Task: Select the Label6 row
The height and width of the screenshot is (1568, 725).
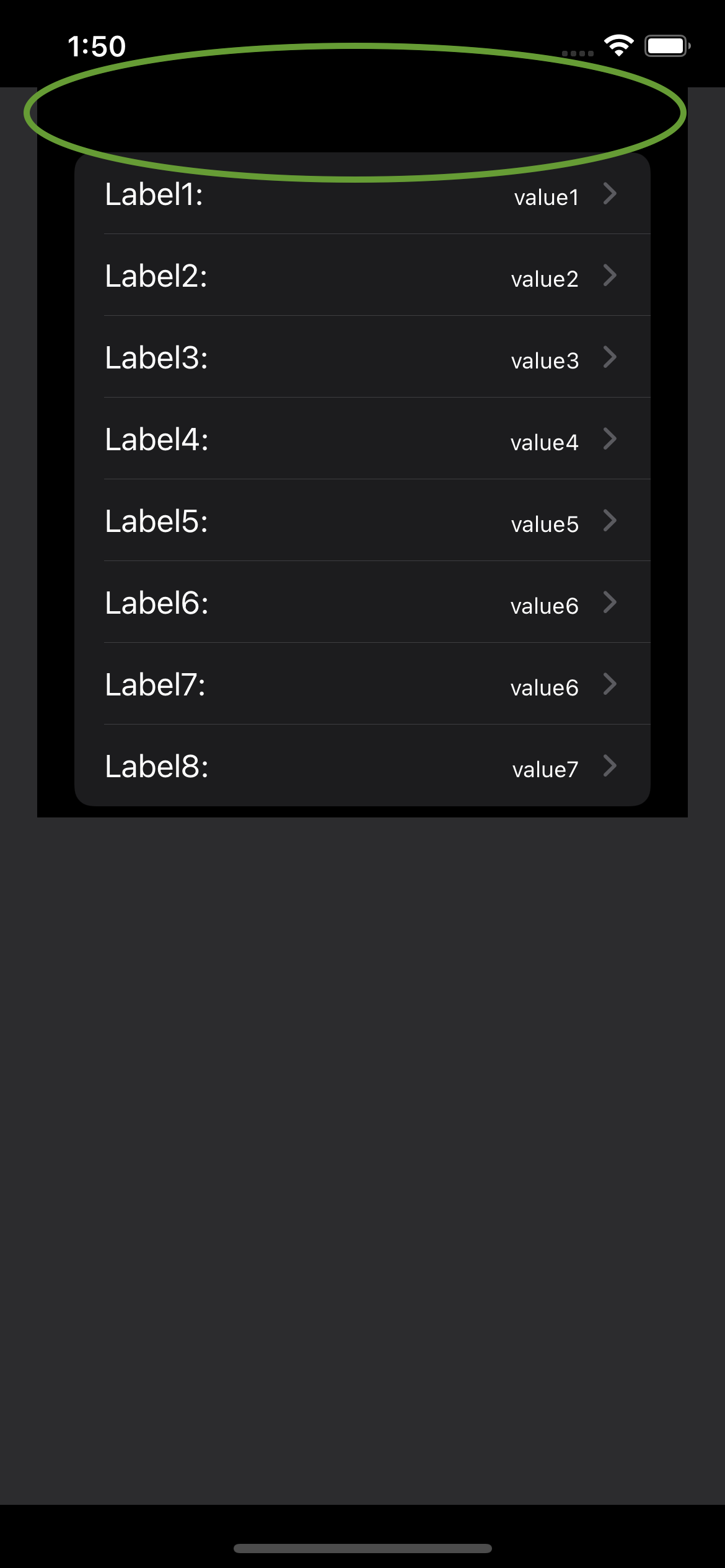Action: [x=362, y=602]
